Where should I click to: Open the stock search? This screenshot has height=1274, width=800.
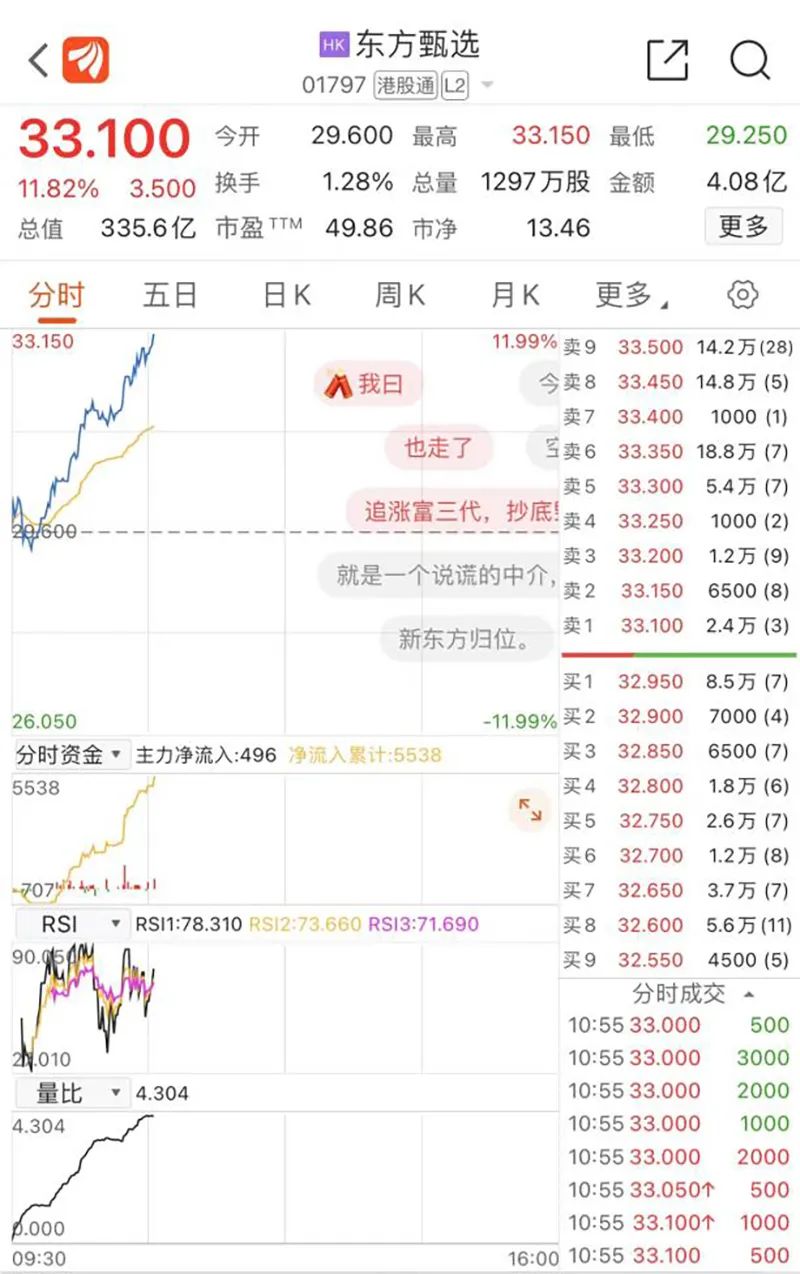pos(749,61)
